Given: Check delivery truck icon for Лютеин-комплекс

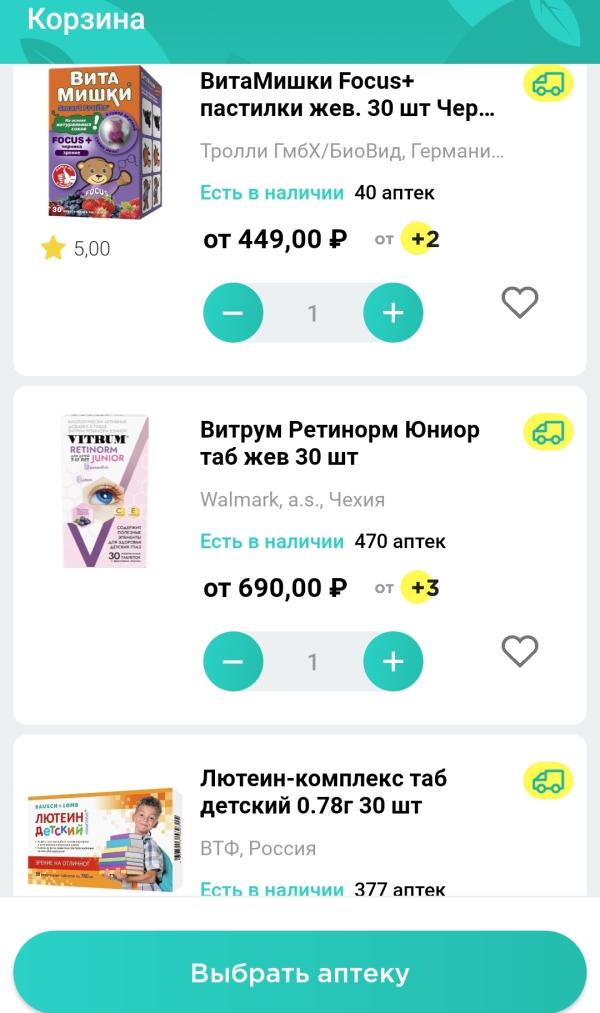Looking at the screenshot, I should pyautogui.click(x=548, y=780).
